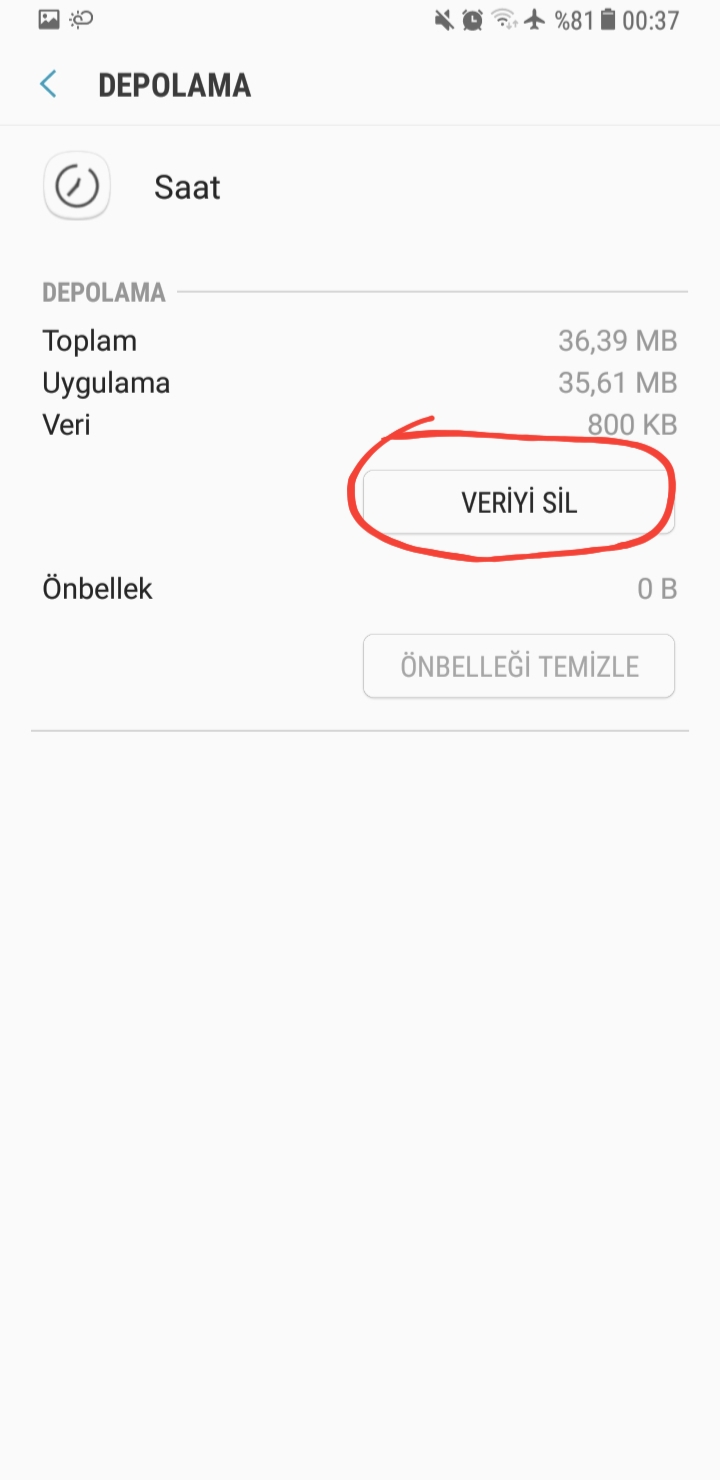
Task: Tap the VERİYİ SİL button
Action: tap(518, 502)
